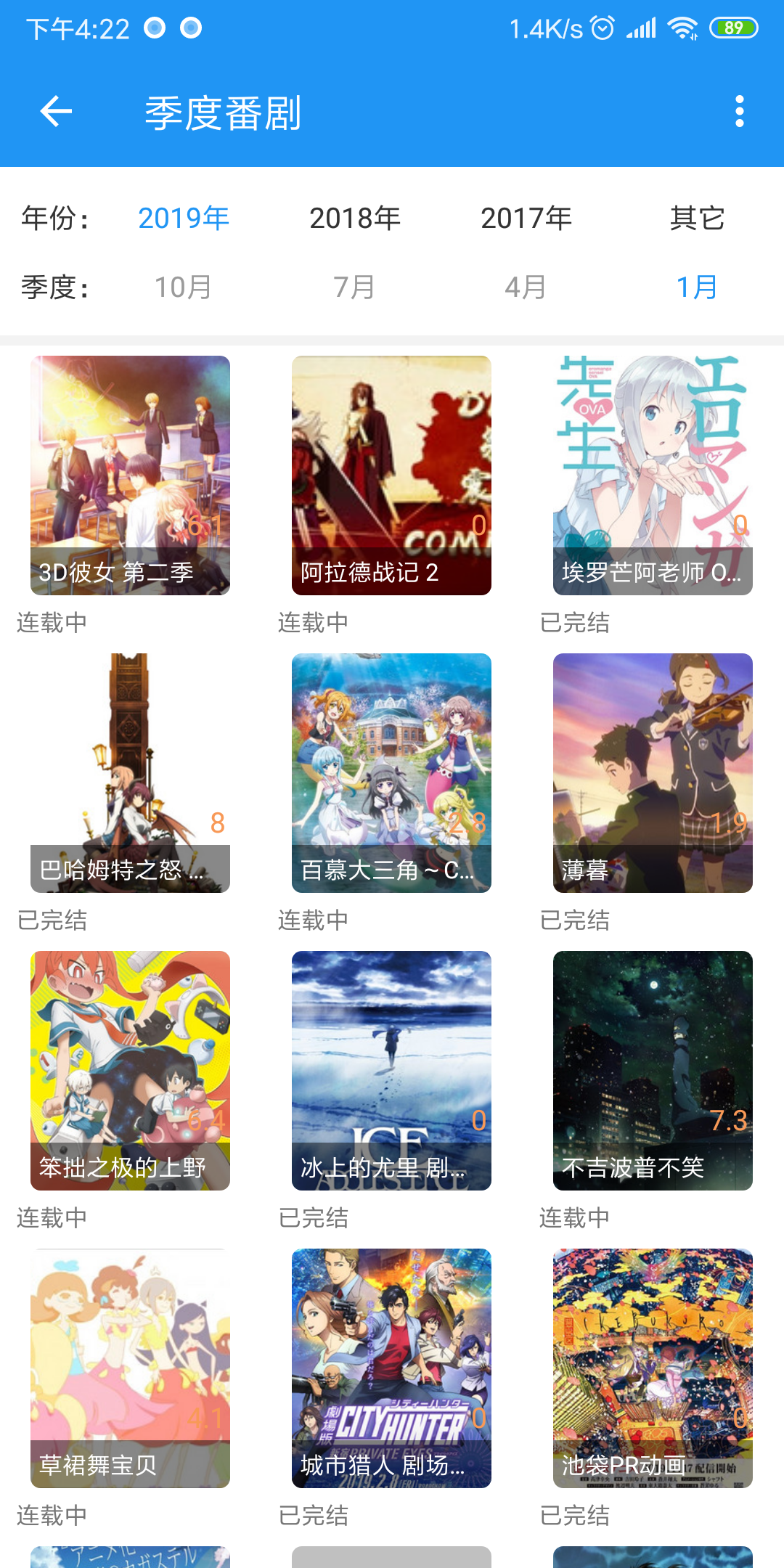Choose 其它 in year filter
Viewport: 784px width, 1568px height.
tap(697, 218)
